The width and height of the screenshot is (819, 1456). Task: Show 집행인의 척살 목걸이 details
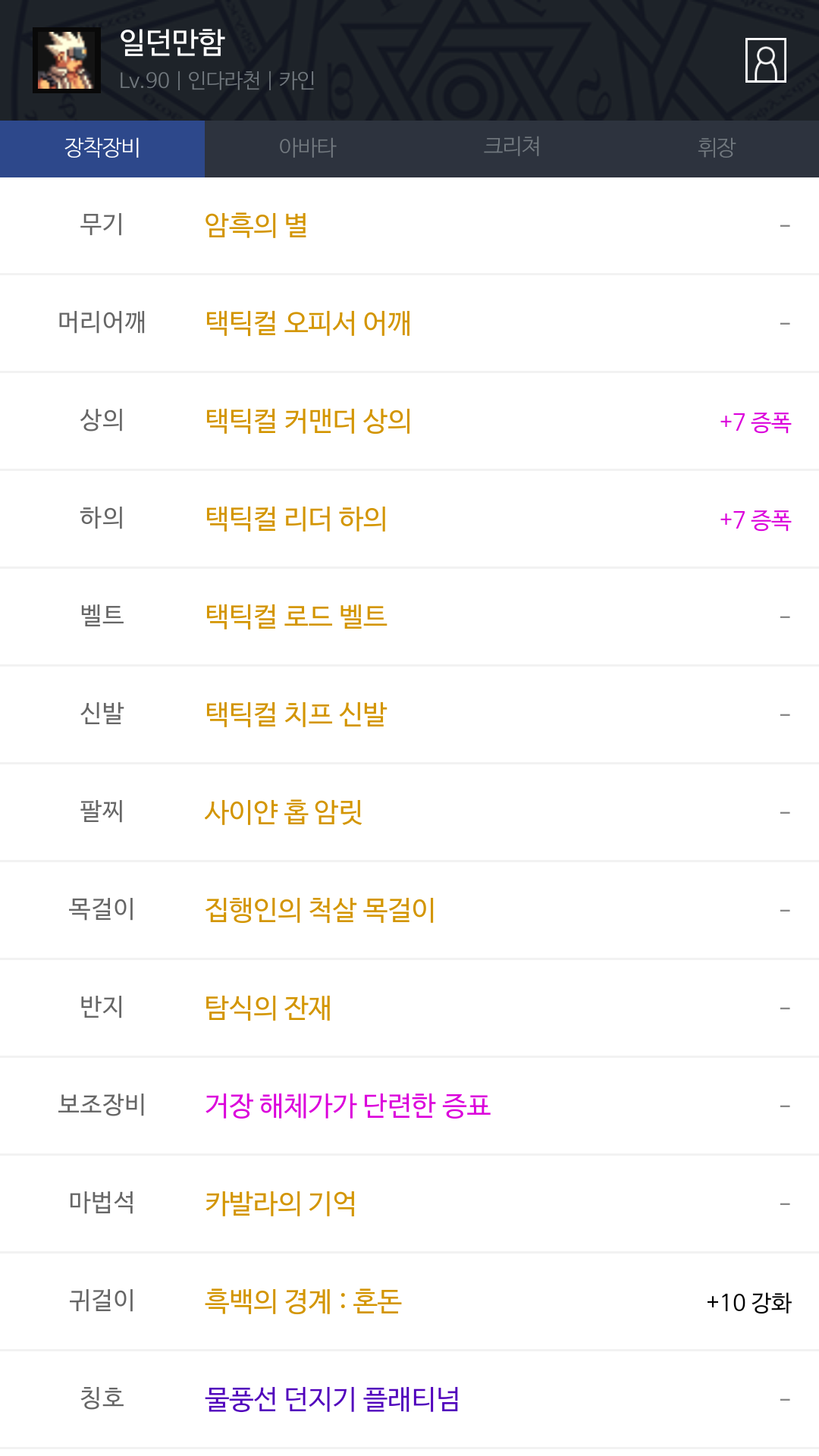(x=320, y=910)
